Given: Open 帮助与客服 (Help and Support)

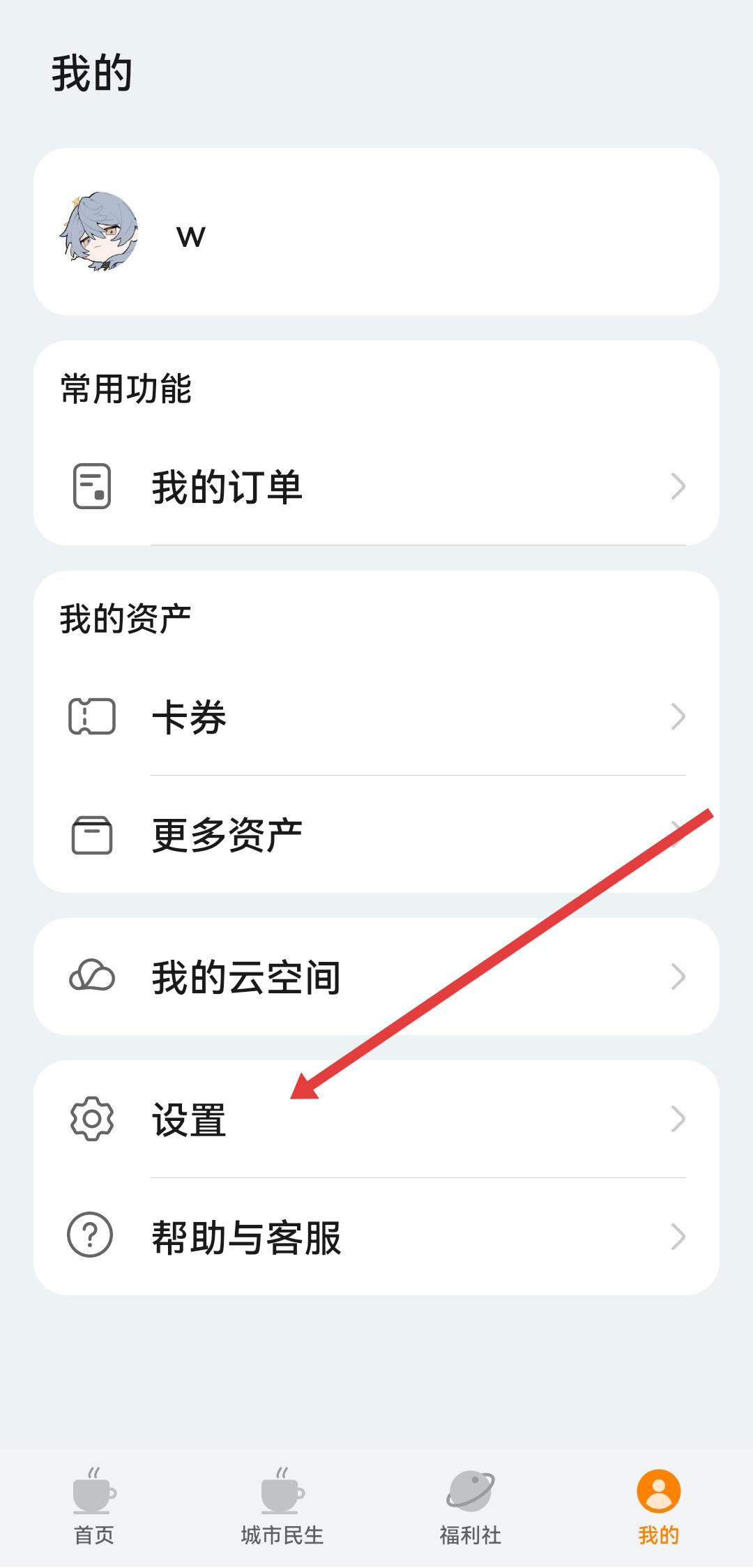Looking at the screenshot, I should click(x=376, y=1237).
